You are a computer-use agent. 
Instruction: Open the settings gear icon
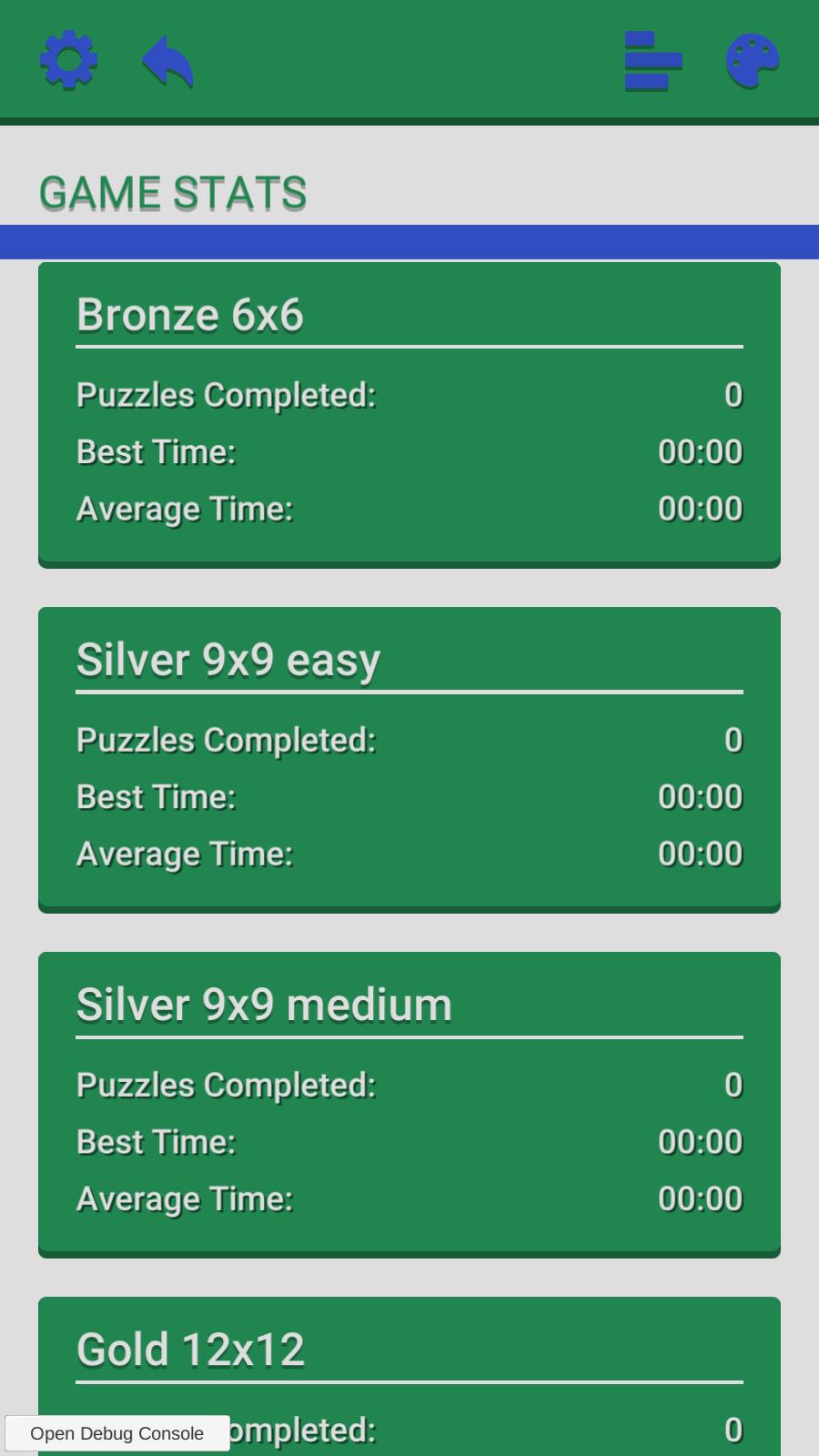click(69, 61)
